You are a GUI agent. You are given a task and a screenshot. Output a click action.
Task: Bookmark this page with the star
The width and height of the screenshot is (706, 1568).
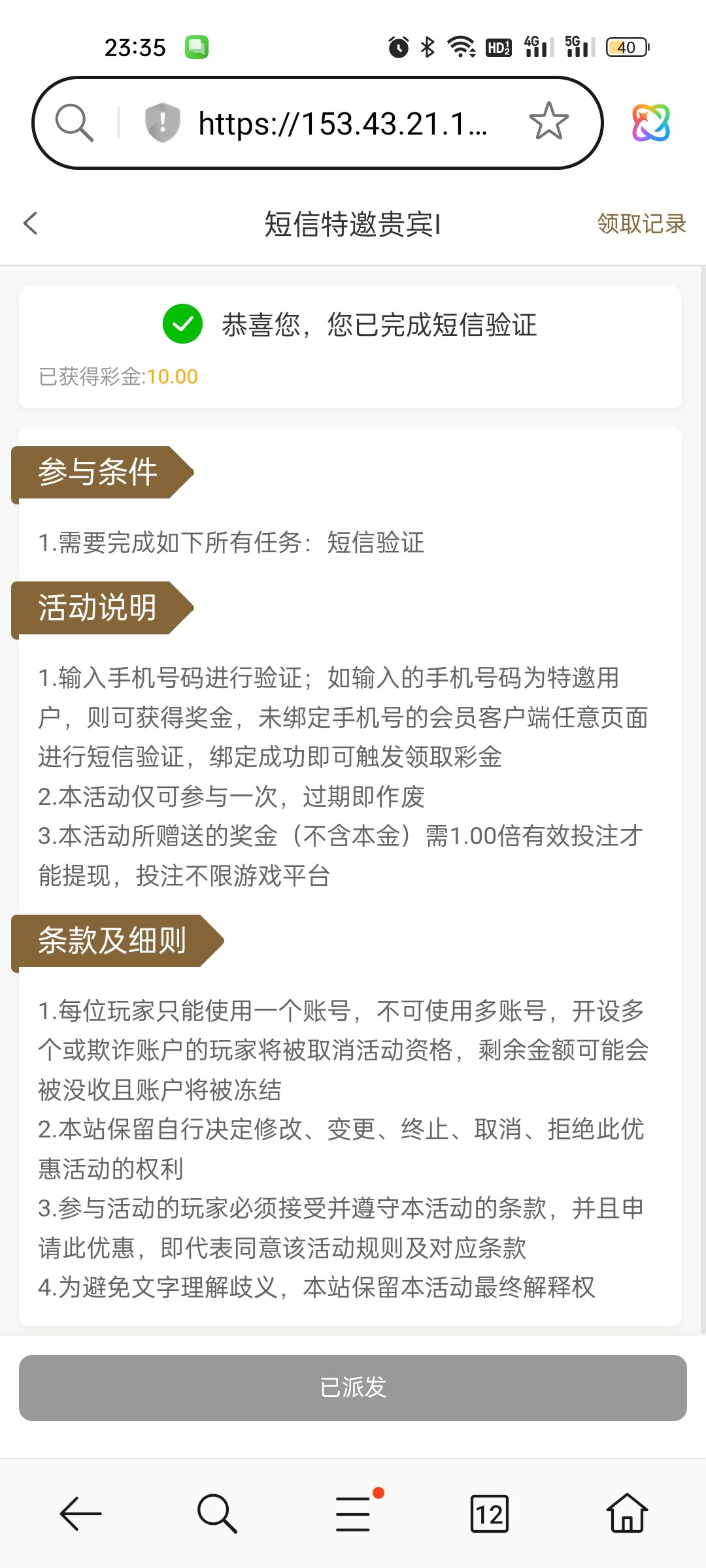548,122
